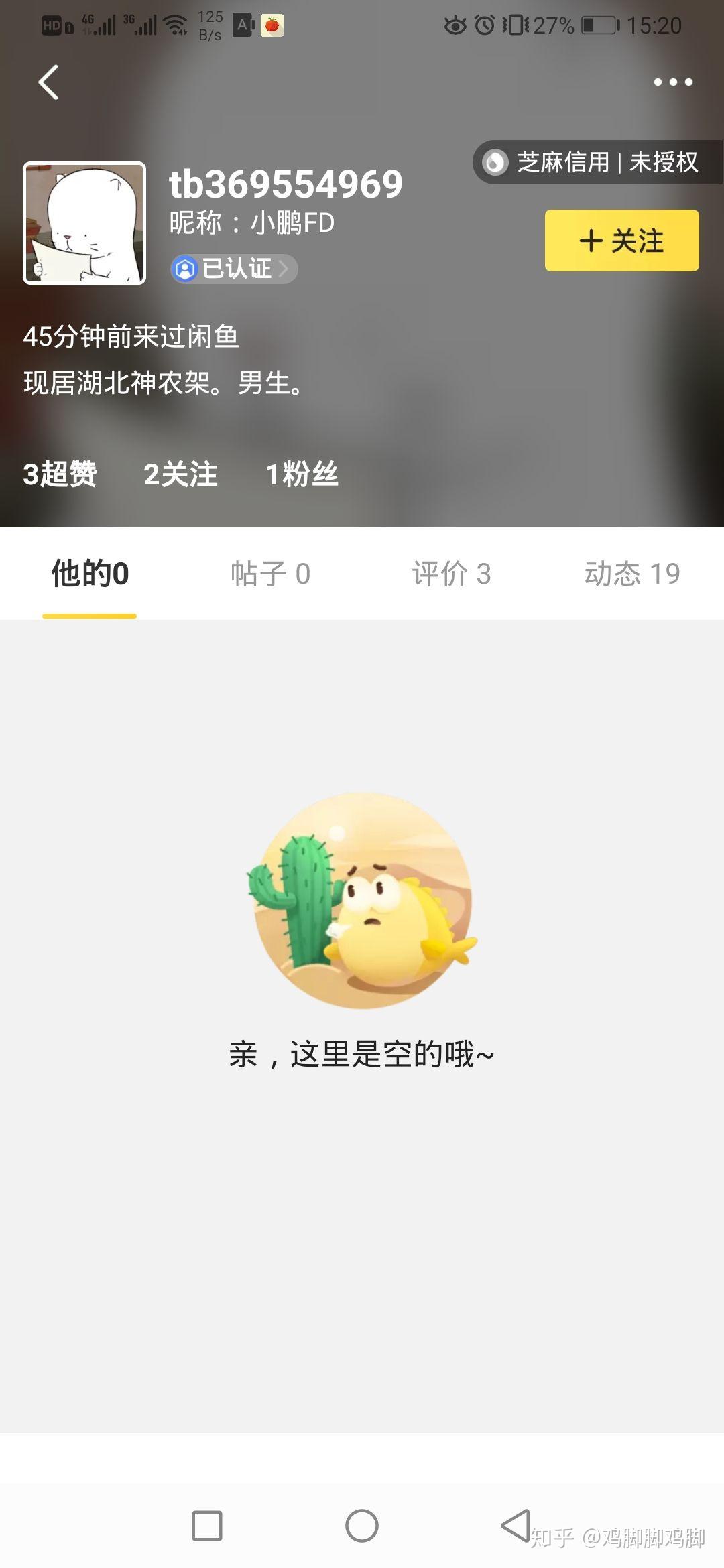Open the three-dot more options menu
Viewport: 724px width, 1568px height.
674,82
